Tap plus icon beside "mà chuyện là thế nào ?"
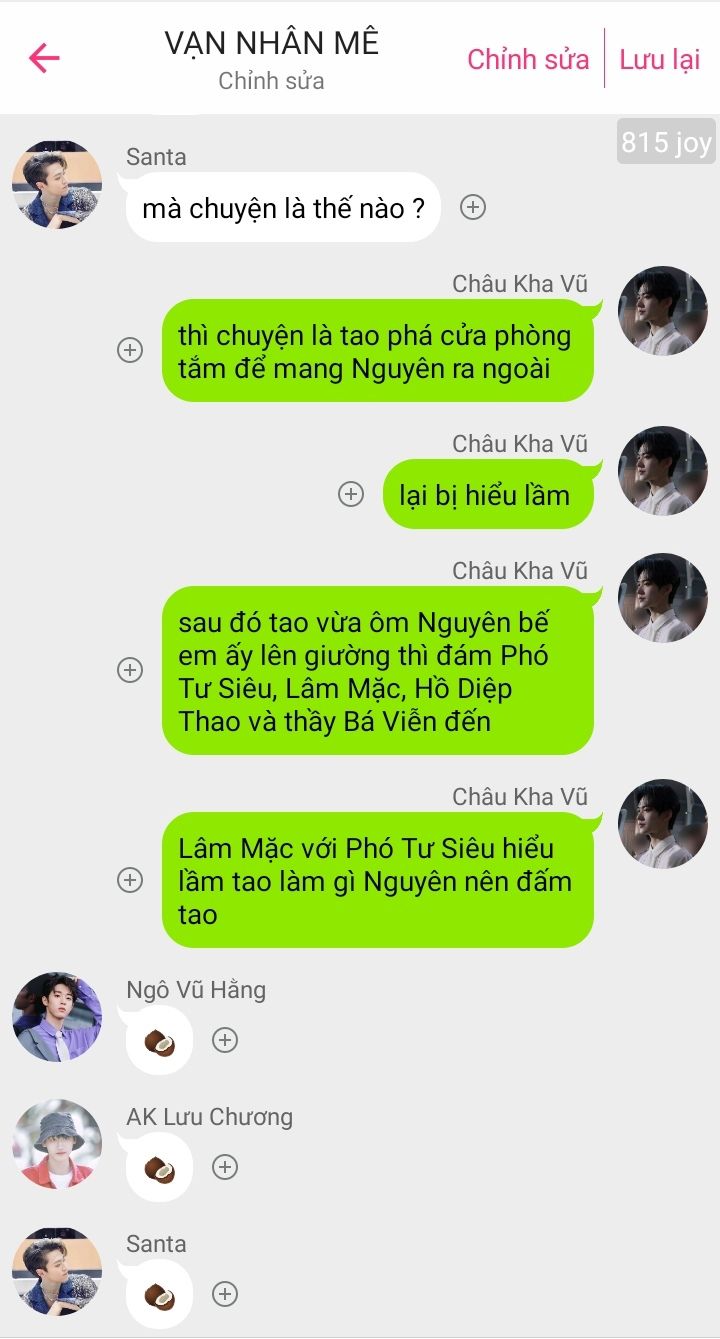This screenshot has width=720, height=1339. [473, 207]
